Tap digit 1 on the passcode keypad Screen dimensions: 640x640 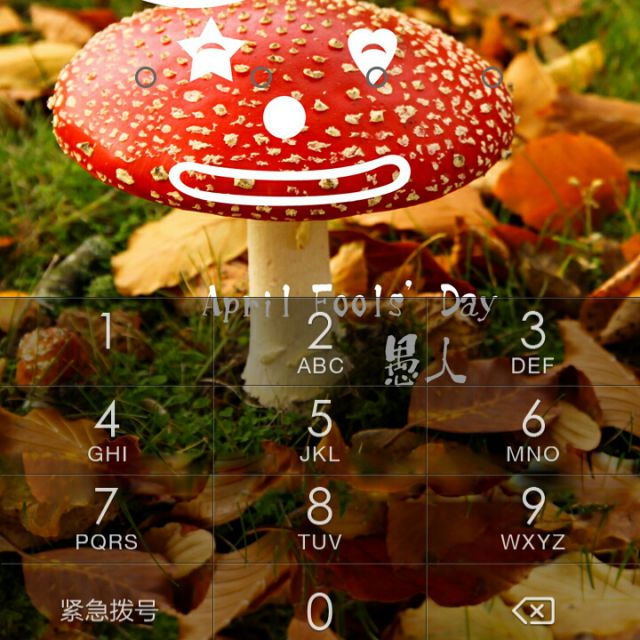coord(107,342)
